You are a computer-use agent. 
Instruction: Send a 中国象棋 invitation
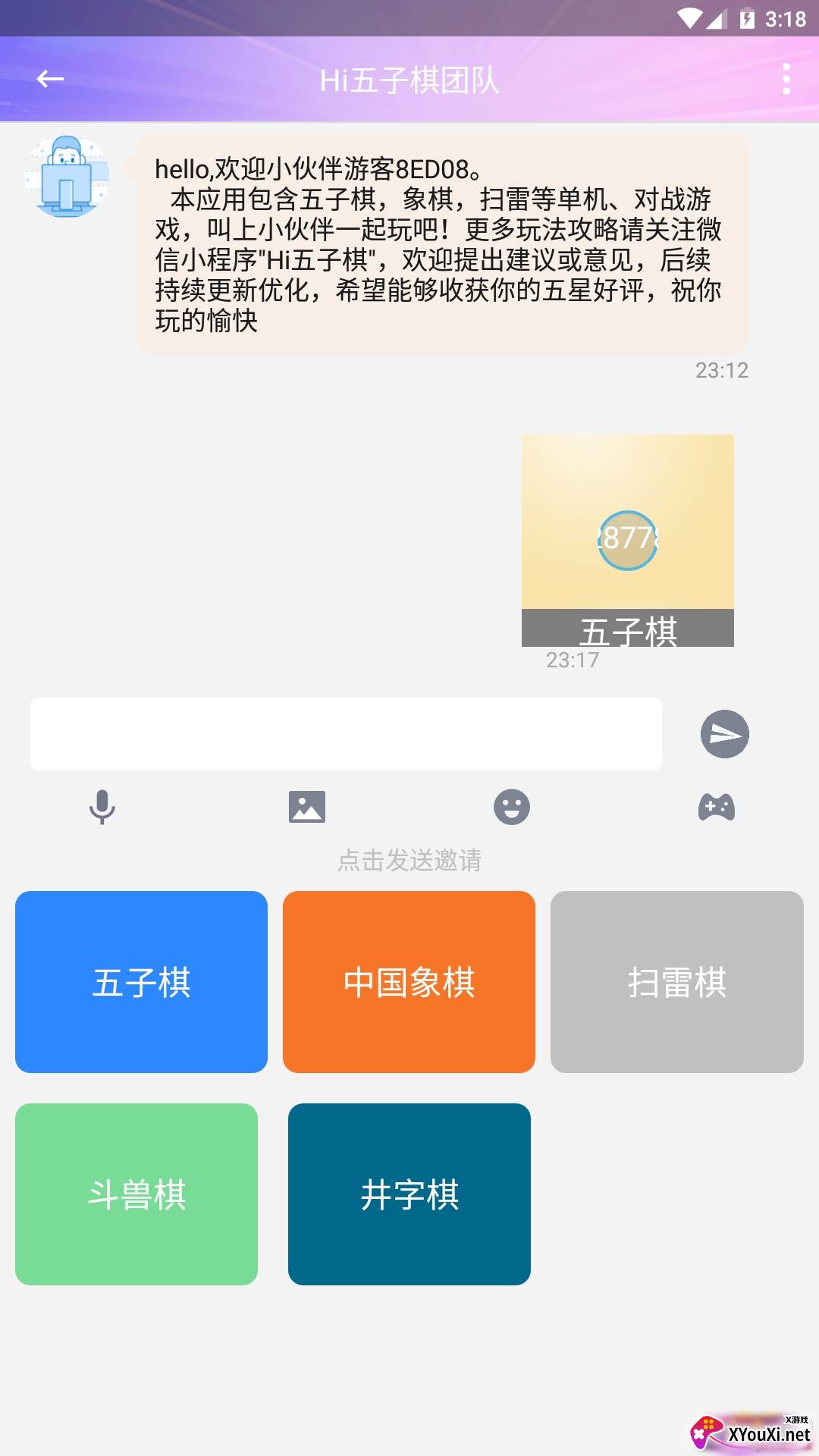409,982
